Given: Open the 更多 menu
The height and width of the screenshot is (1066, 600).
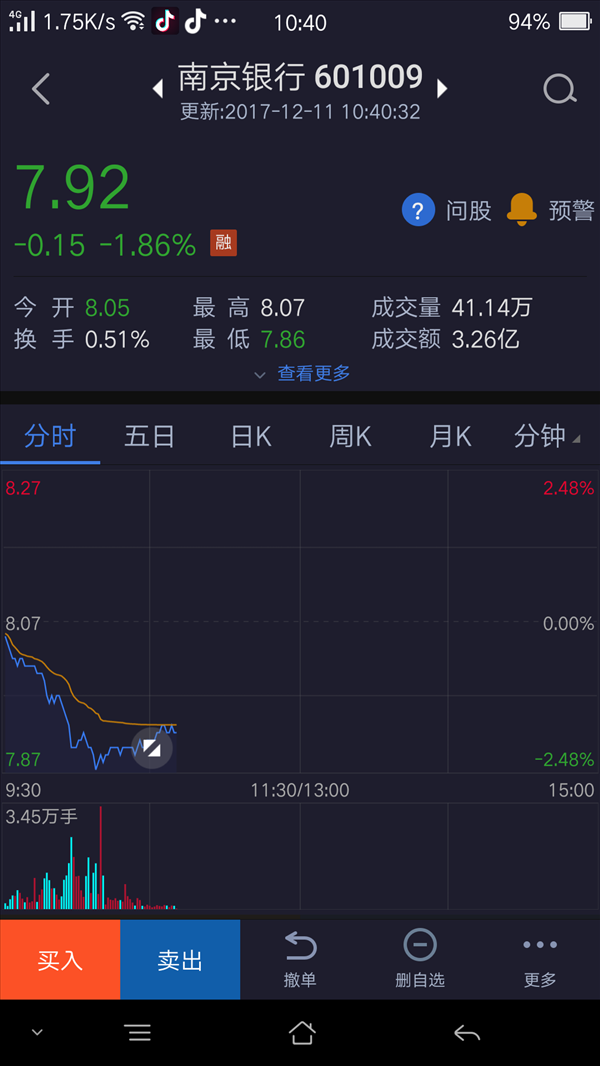Looking at the screenshot, I should [540, 959].
